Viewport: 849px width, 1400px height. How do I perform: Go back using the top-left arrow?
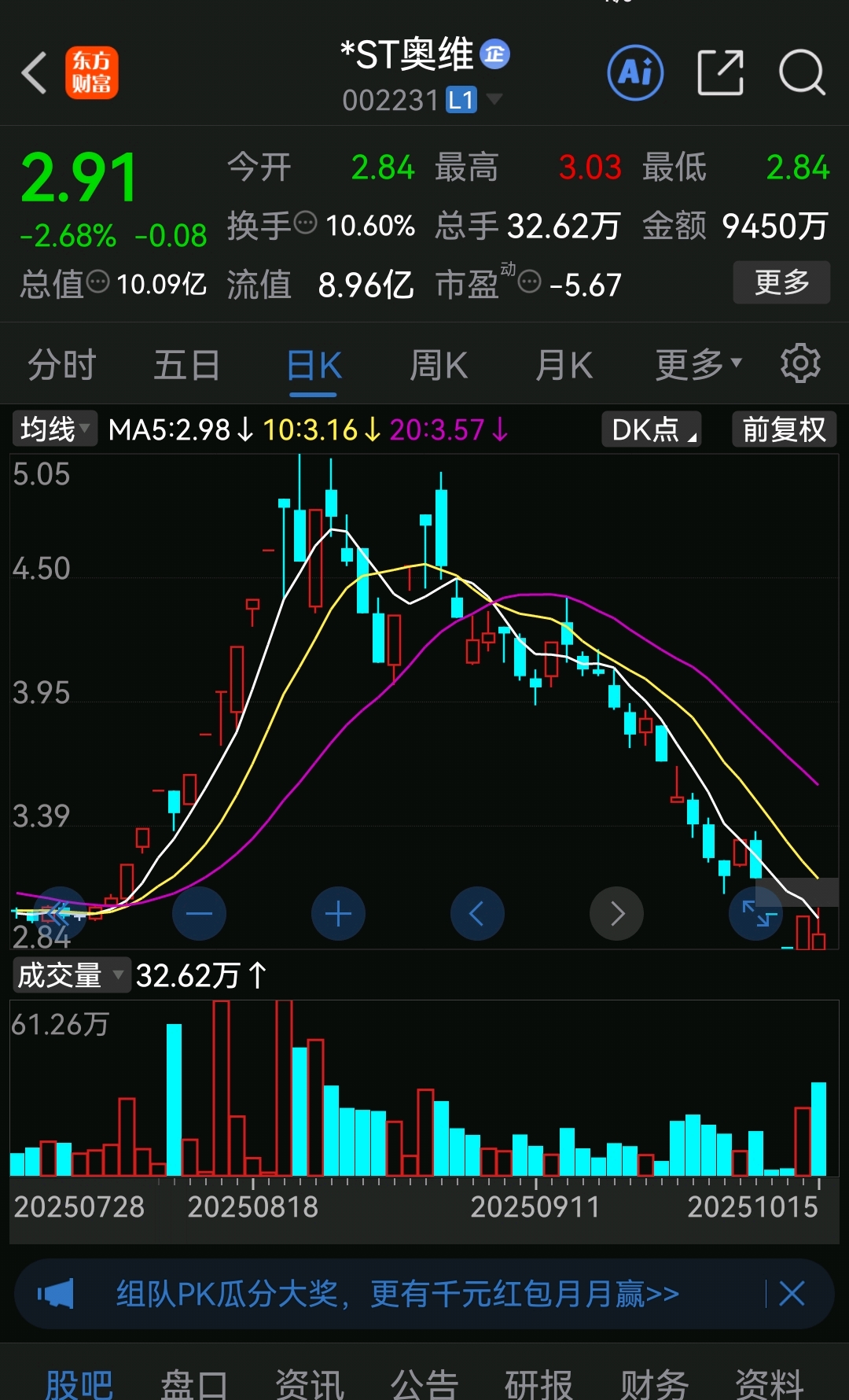(x=35, y=73)
